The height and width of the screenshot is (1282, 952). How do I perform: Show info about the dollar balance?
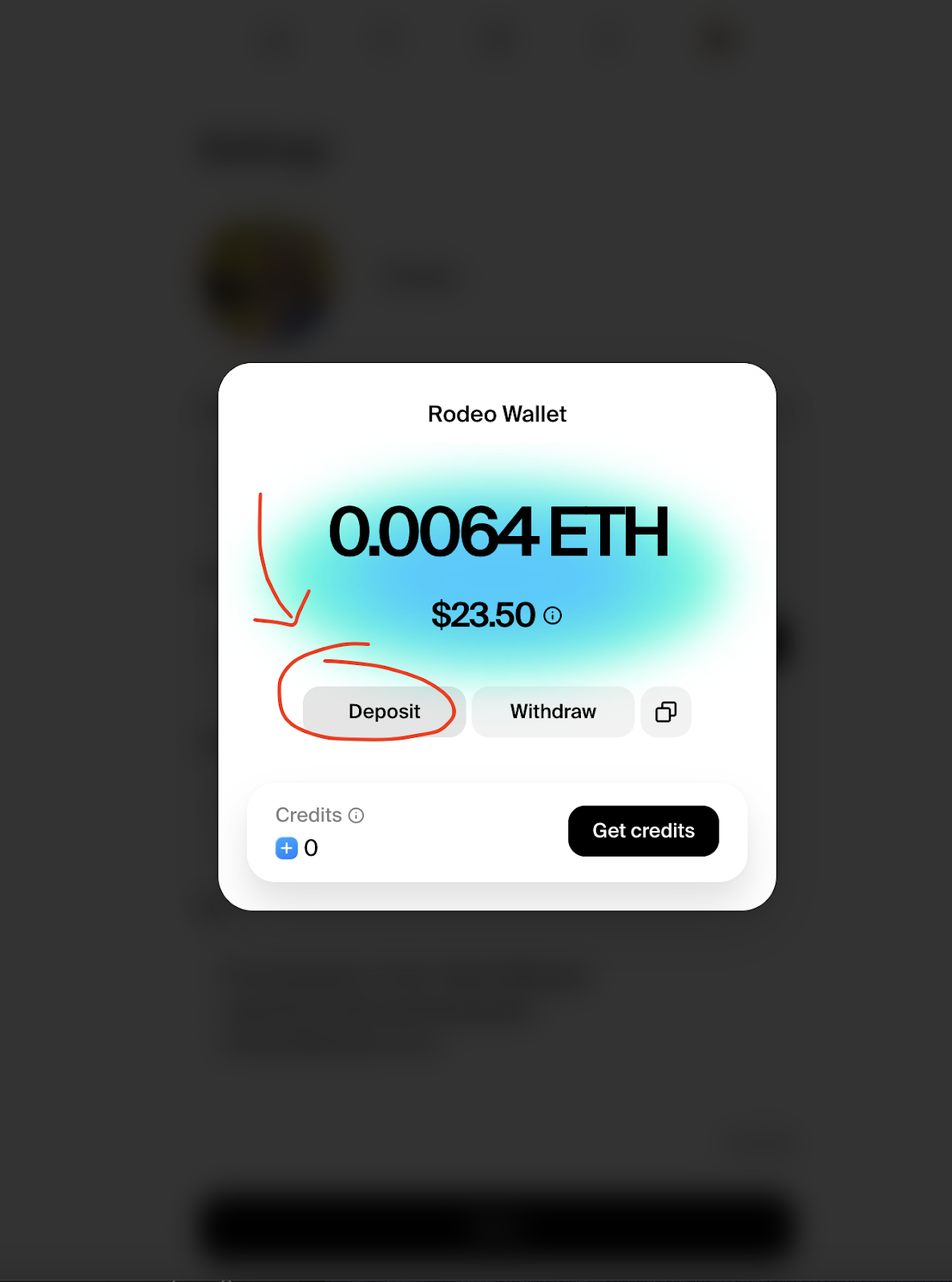coord(553,615)
